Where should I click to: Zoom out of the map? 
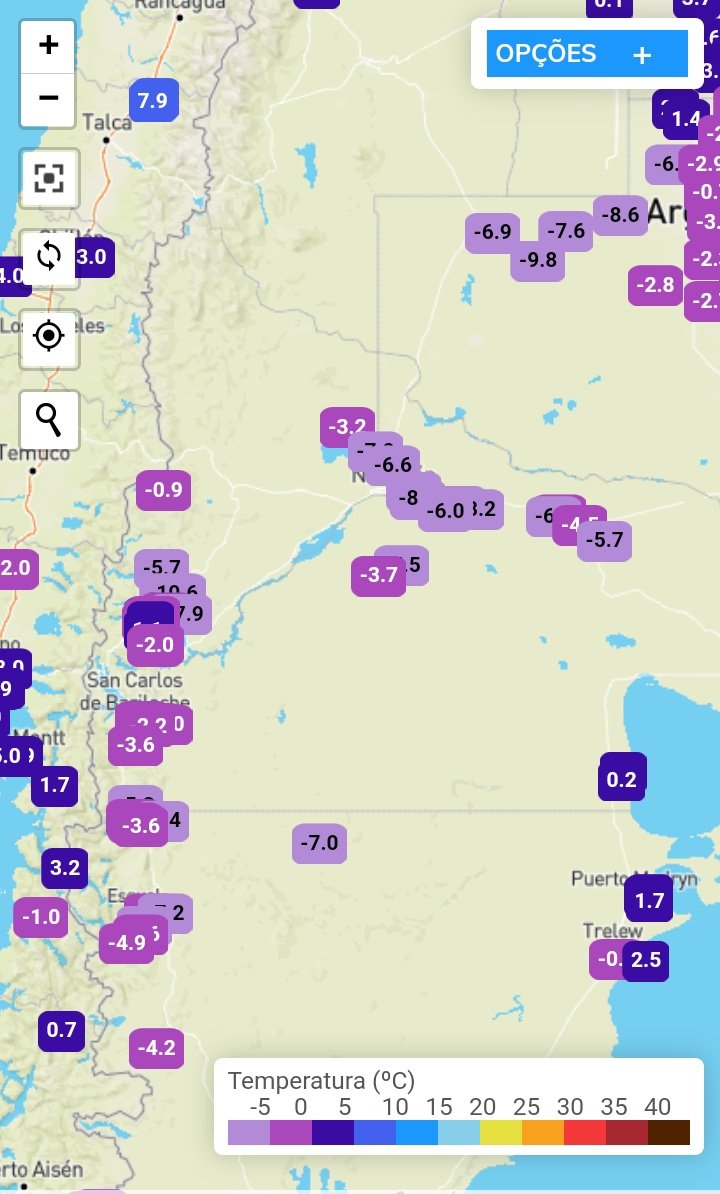pos(48,99)
